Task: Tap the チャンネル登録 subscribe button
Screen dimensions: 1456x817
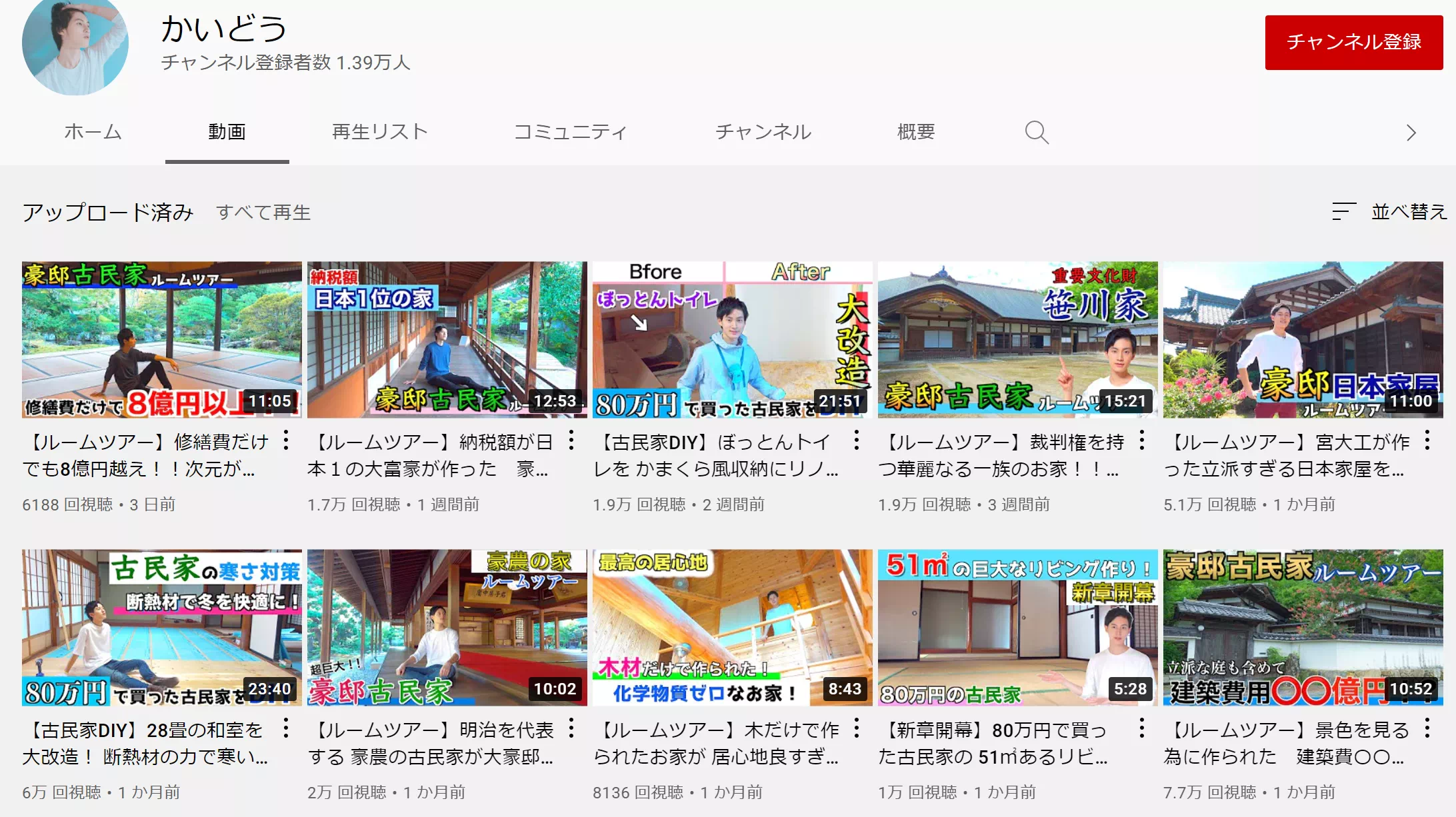Action: point(1353,42)
